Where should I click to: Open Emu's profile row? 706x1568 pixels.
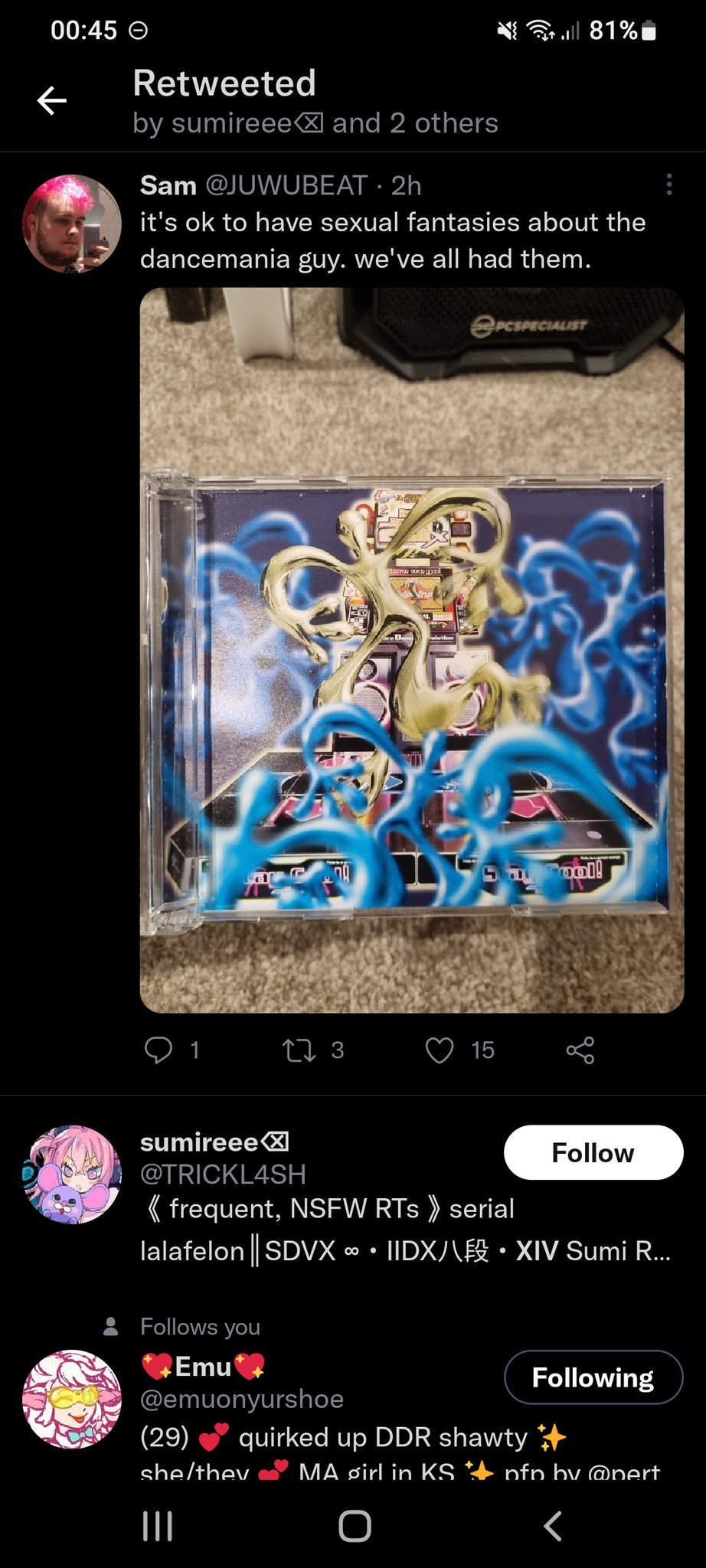click(306, 1416)
